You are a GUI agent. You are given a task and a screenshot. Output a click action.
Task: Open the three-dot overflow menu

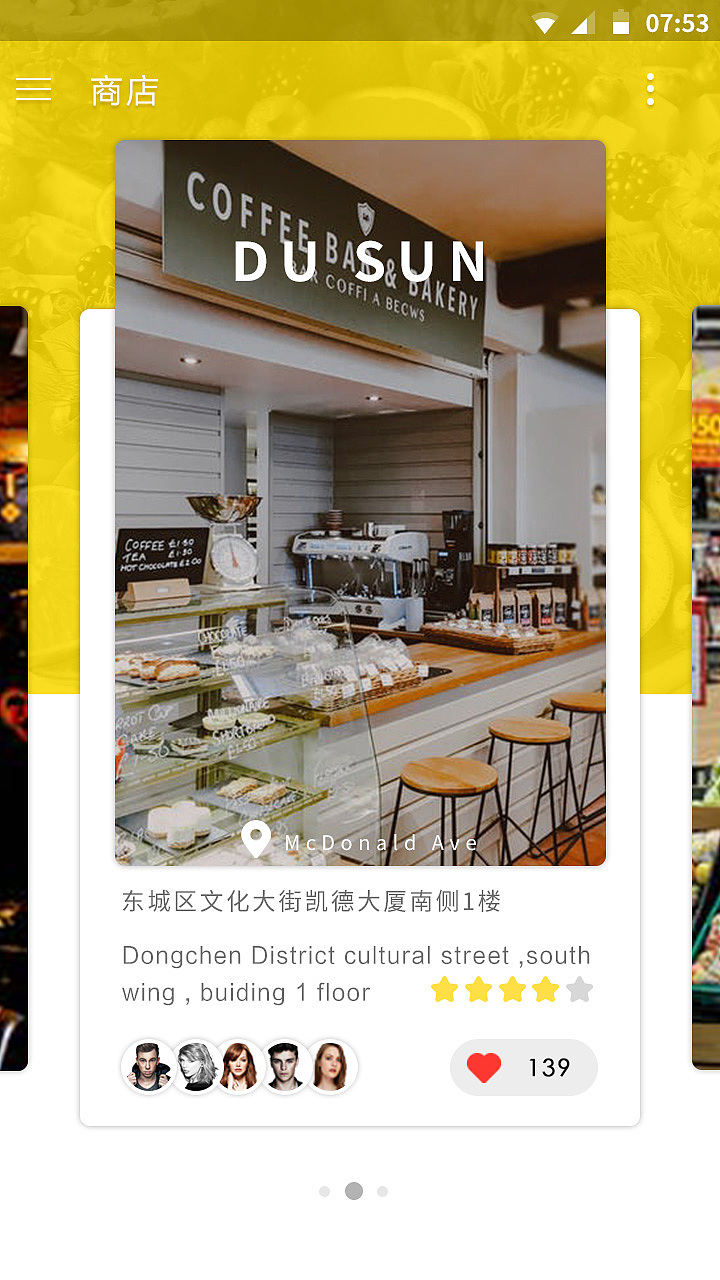coord(650,90)
